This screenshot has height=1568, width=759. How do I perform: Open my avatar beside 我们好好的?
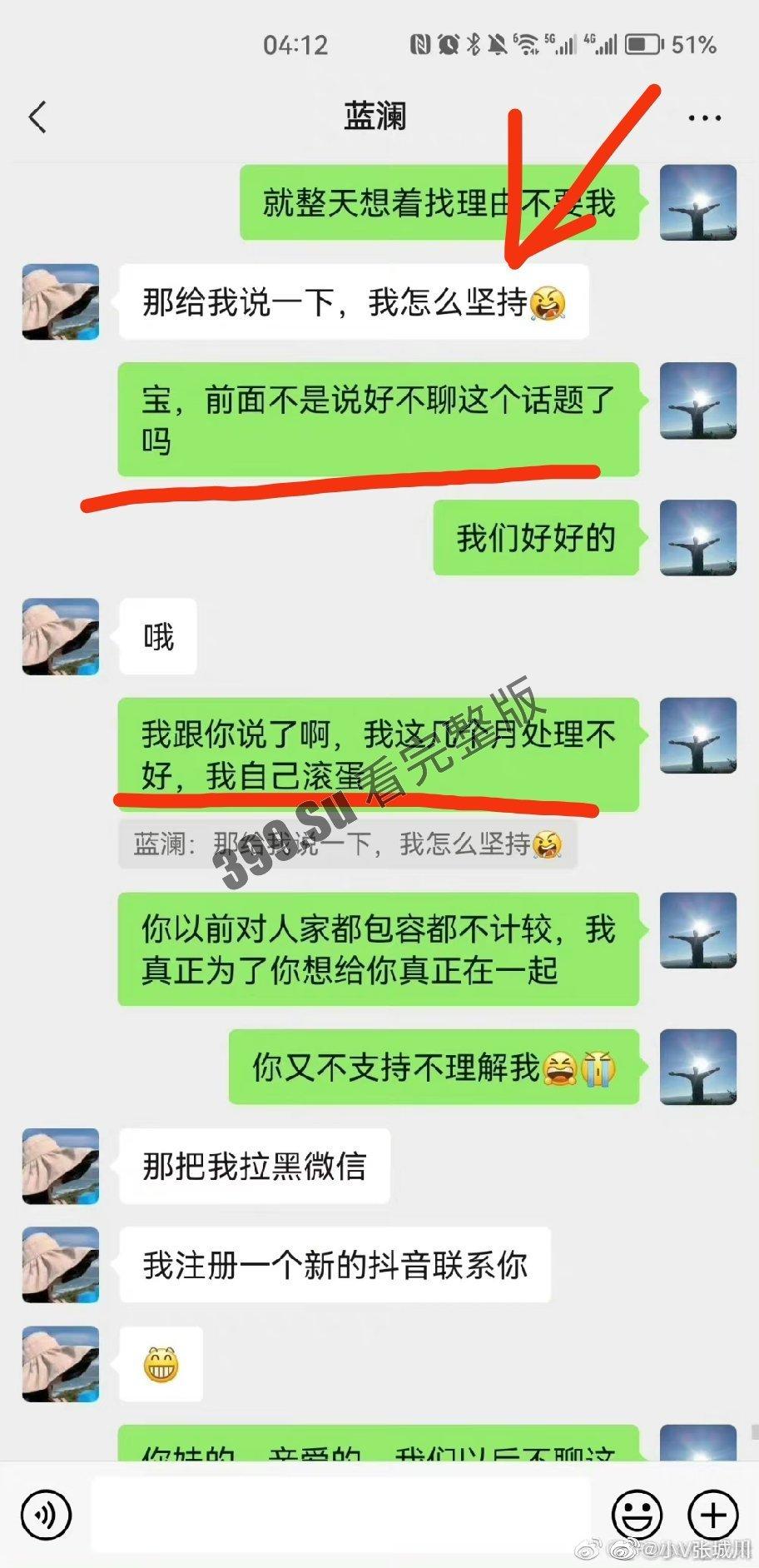pos(698,537)
